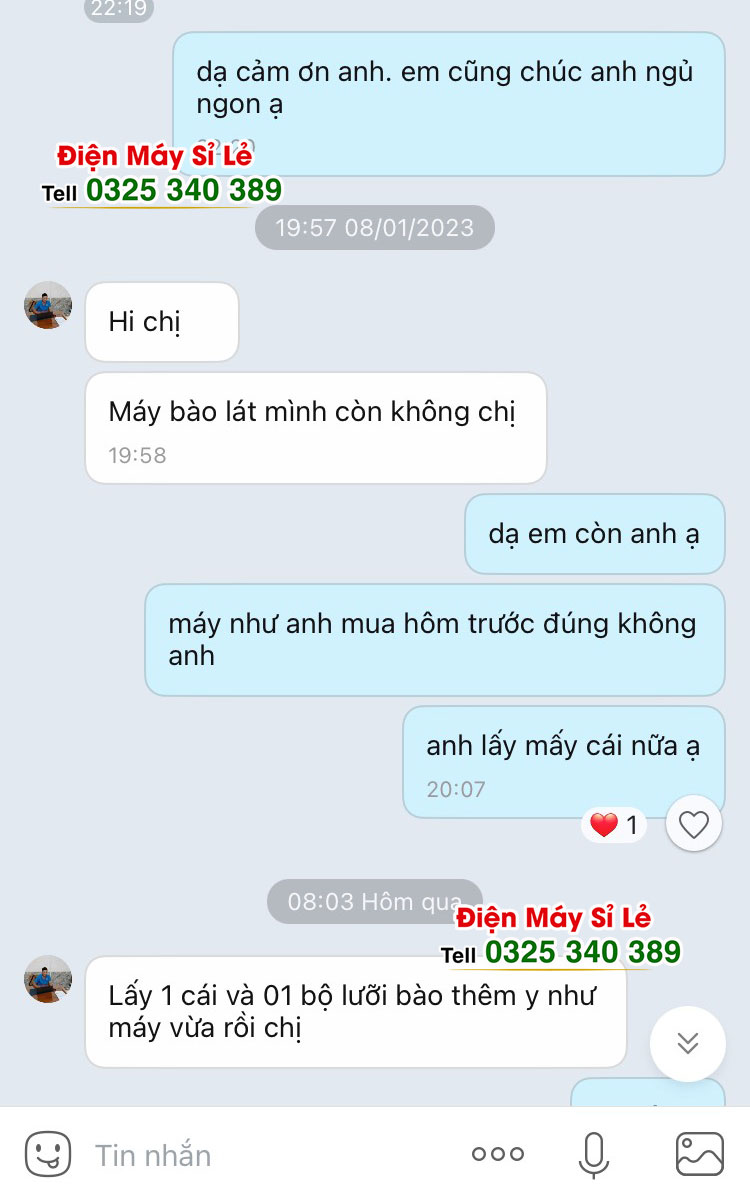The height and width of the screenshot is (1202, 750).
Task: Jump to the latest messages
Action: (x=687, y=1043)
